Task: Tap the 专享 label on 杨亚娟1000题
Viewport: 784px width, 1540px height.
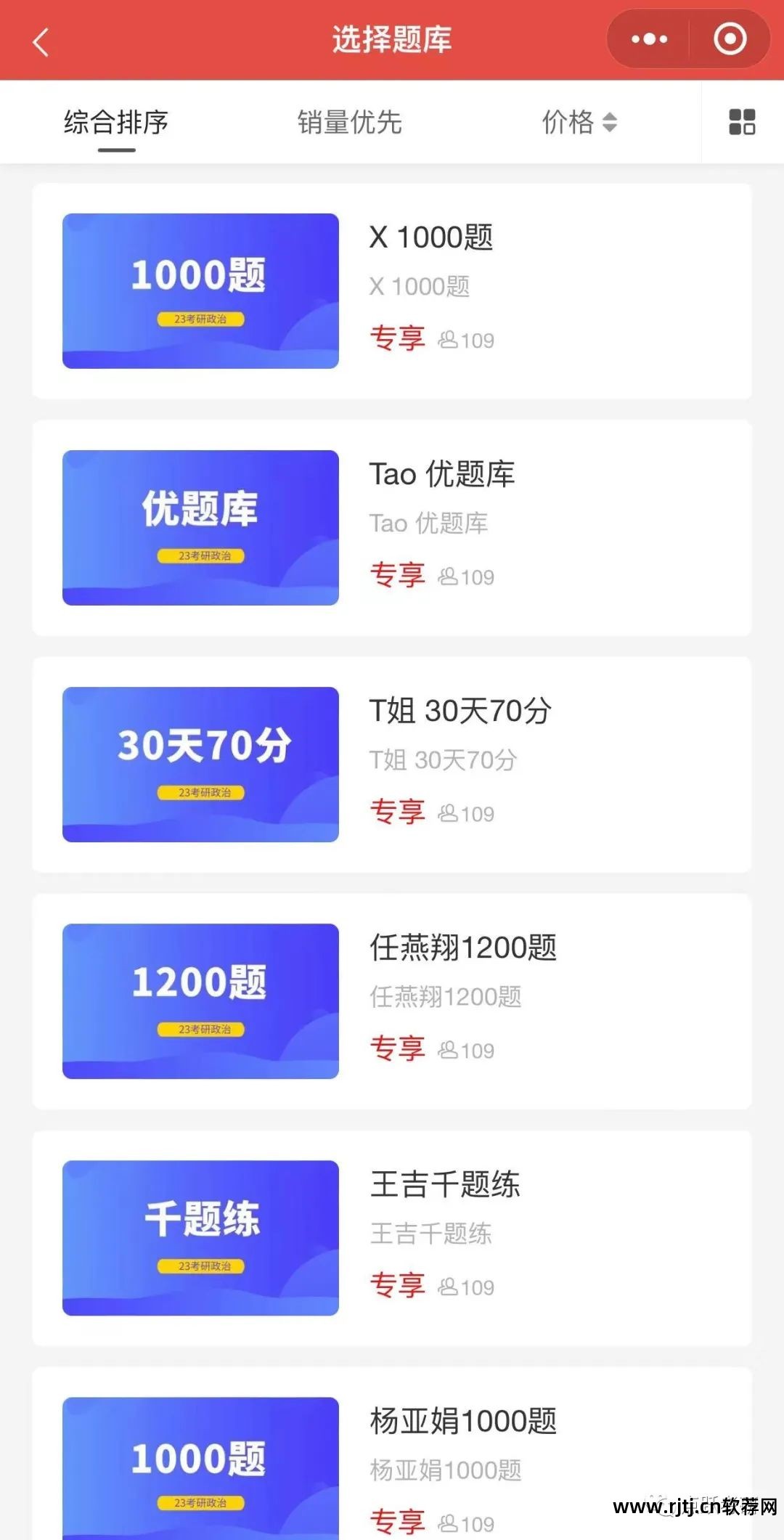Action: point(398,1522)
